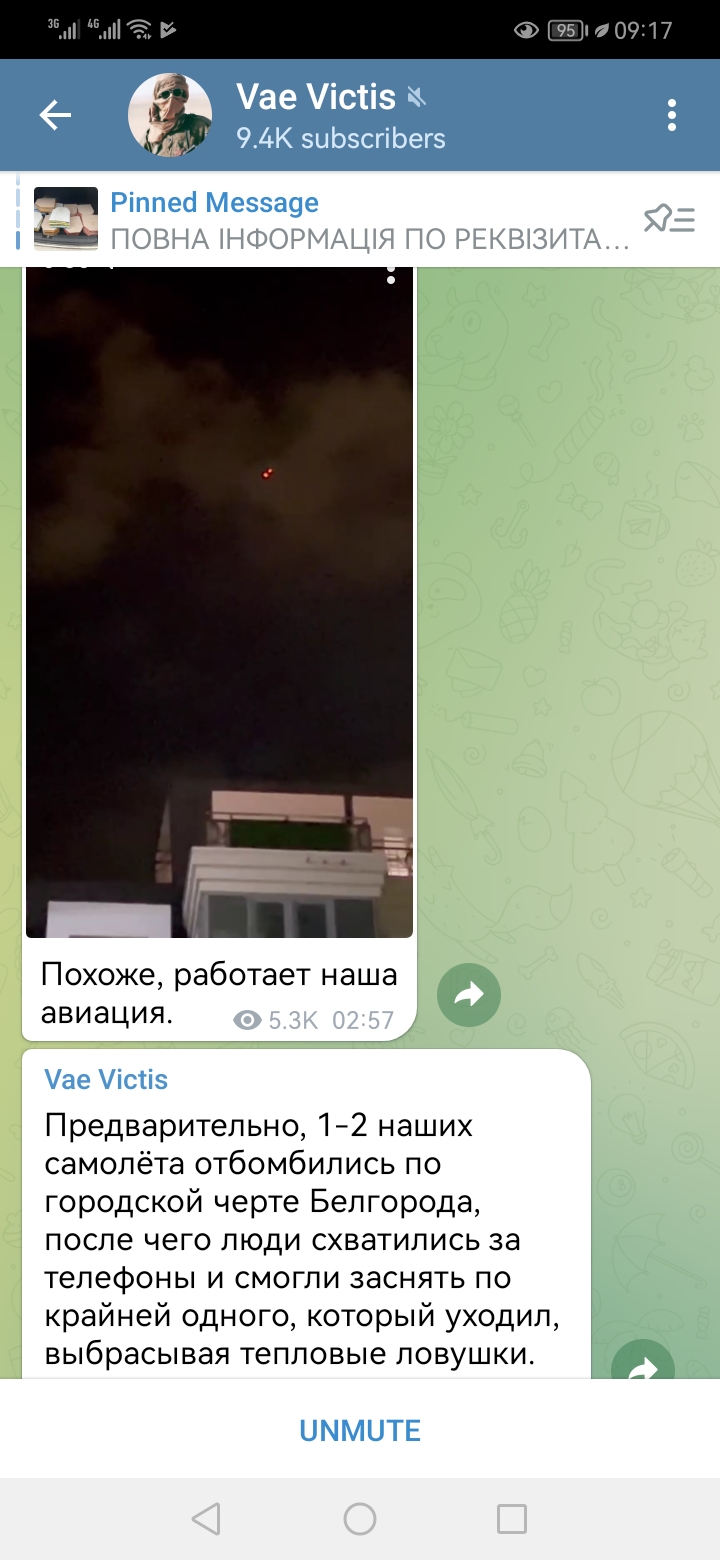Go back from the Vae Victis channel

[x=55, y=116]
